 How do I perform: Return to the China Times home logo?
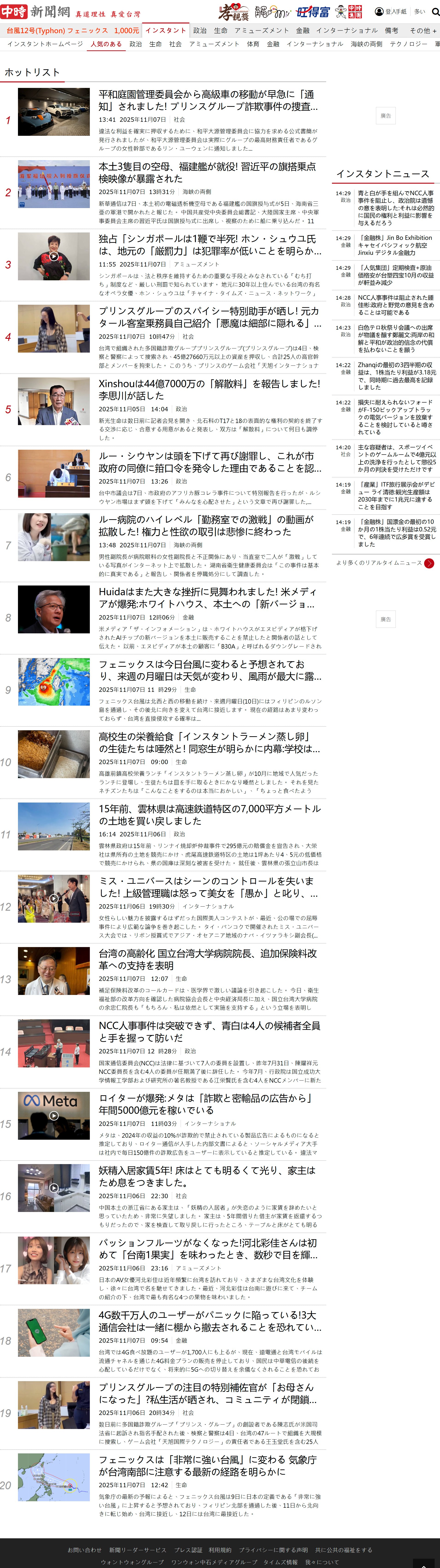[35, 12]
